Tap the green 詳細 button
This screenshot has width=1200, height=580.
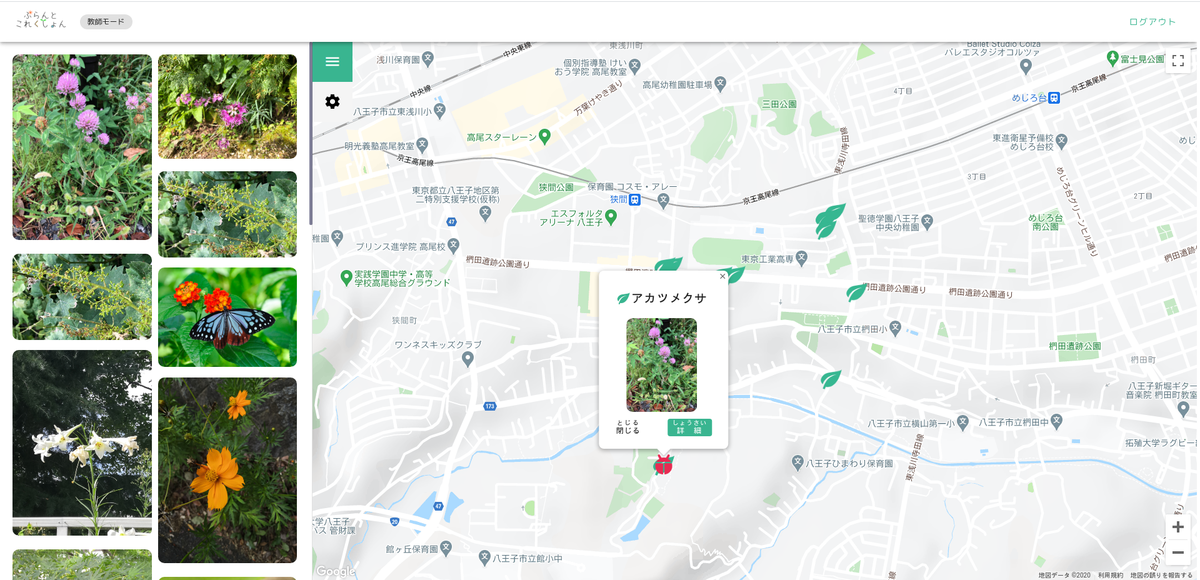point(689,427)
